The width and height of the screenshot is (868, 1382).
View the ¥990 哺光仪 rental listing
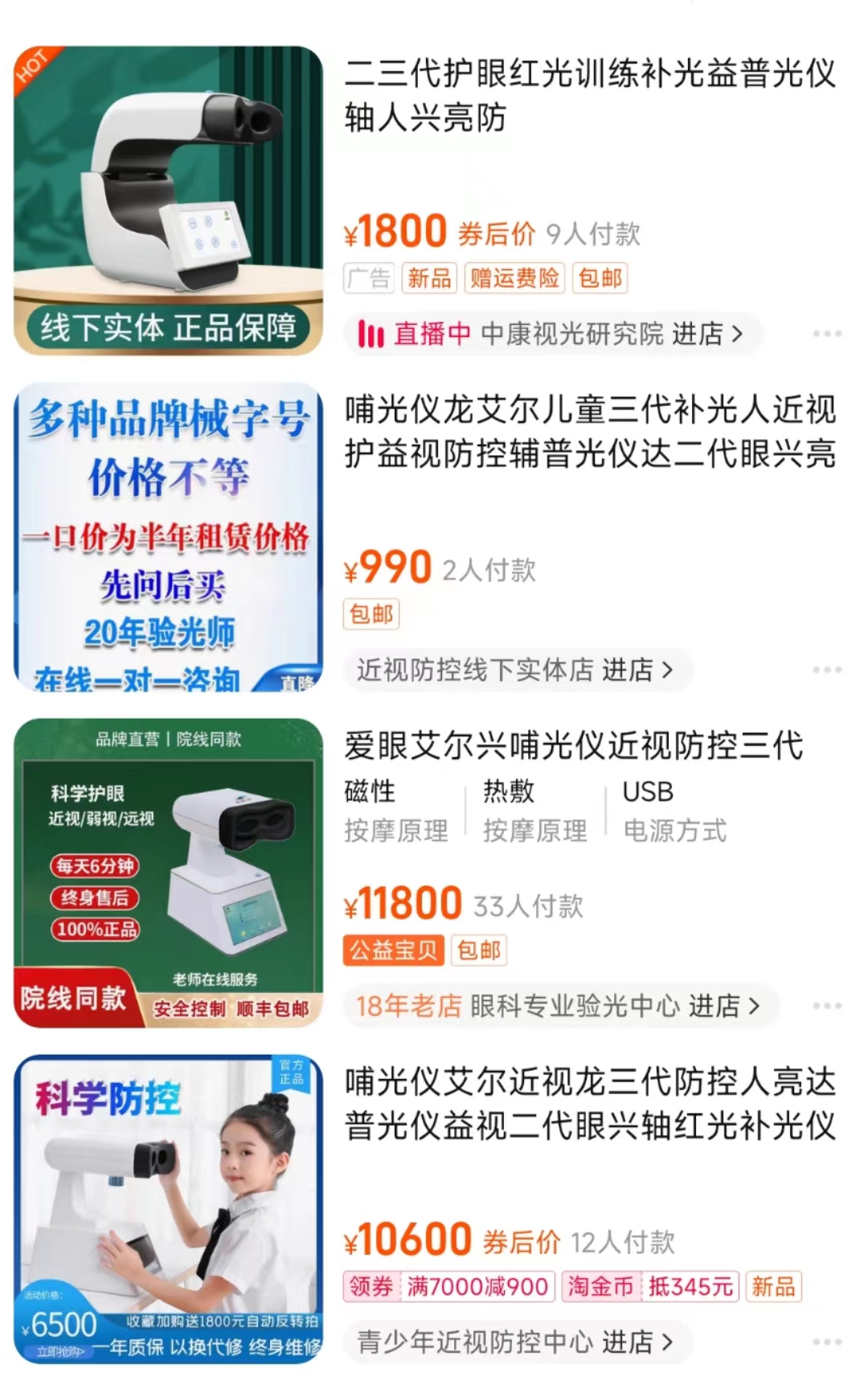pyautogui.click(x=589, y=432)
